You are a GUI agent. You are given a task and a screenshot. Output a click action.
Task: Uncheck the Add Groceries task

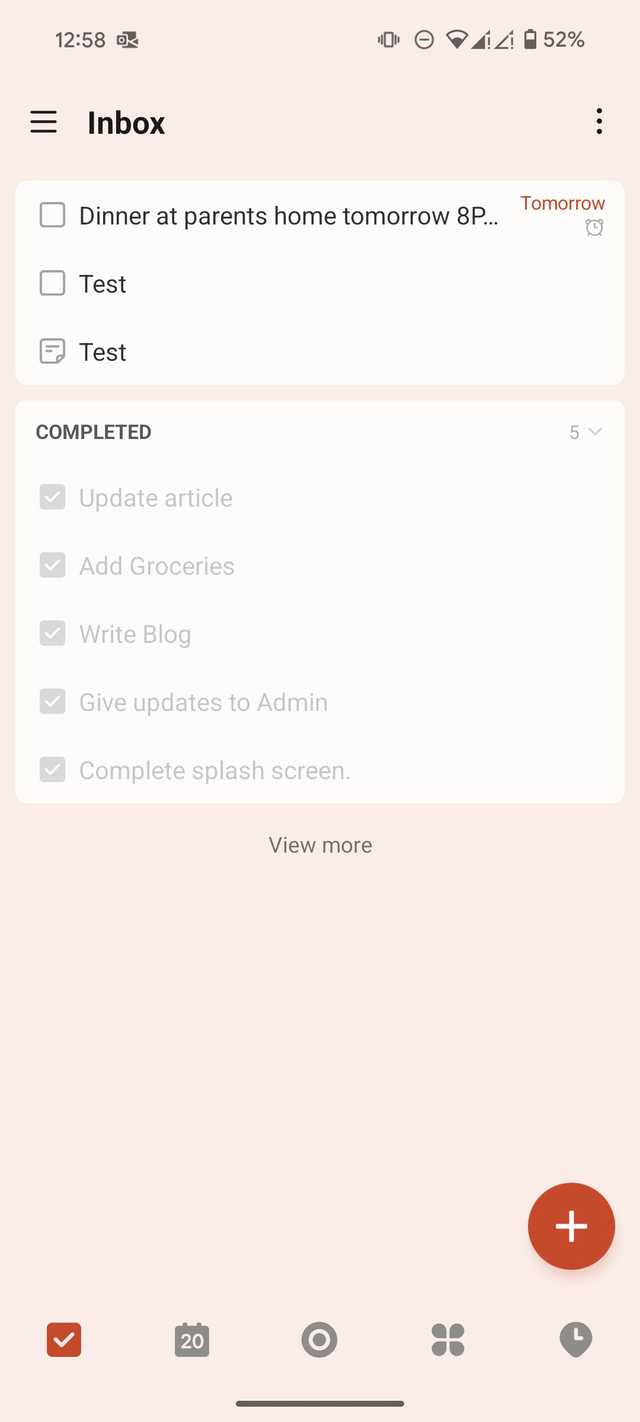[52, 565]
